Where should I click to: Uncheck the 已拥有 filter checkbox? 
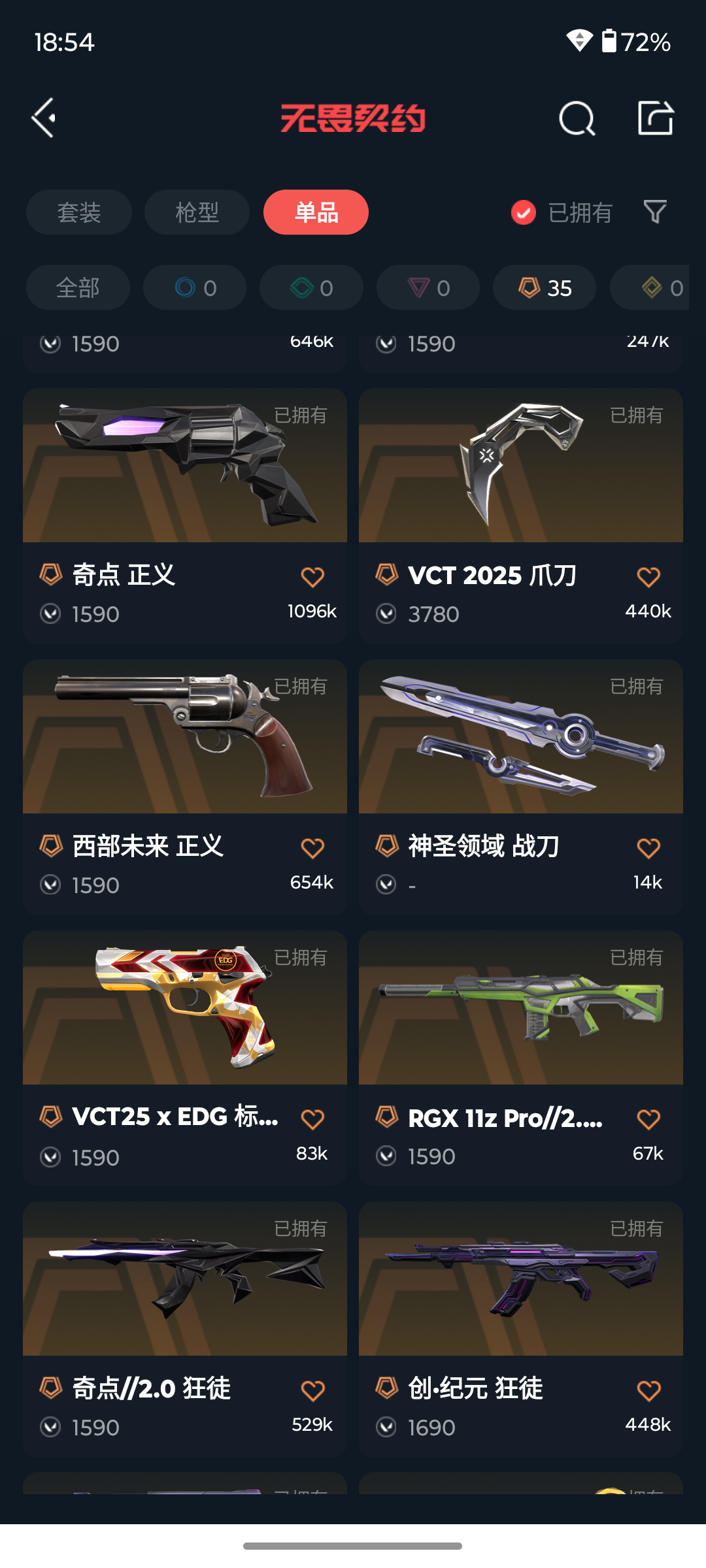pos(523,212)
